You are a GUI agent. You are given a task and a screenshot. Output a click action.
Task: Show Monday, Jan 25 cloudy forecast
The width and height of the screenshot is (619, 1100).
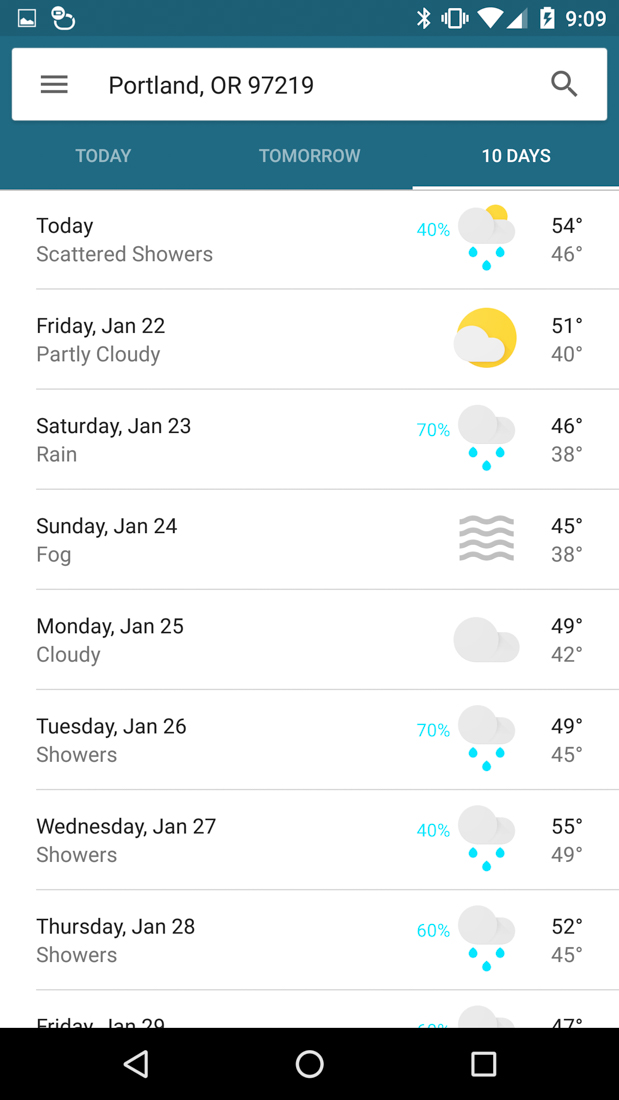310,640
